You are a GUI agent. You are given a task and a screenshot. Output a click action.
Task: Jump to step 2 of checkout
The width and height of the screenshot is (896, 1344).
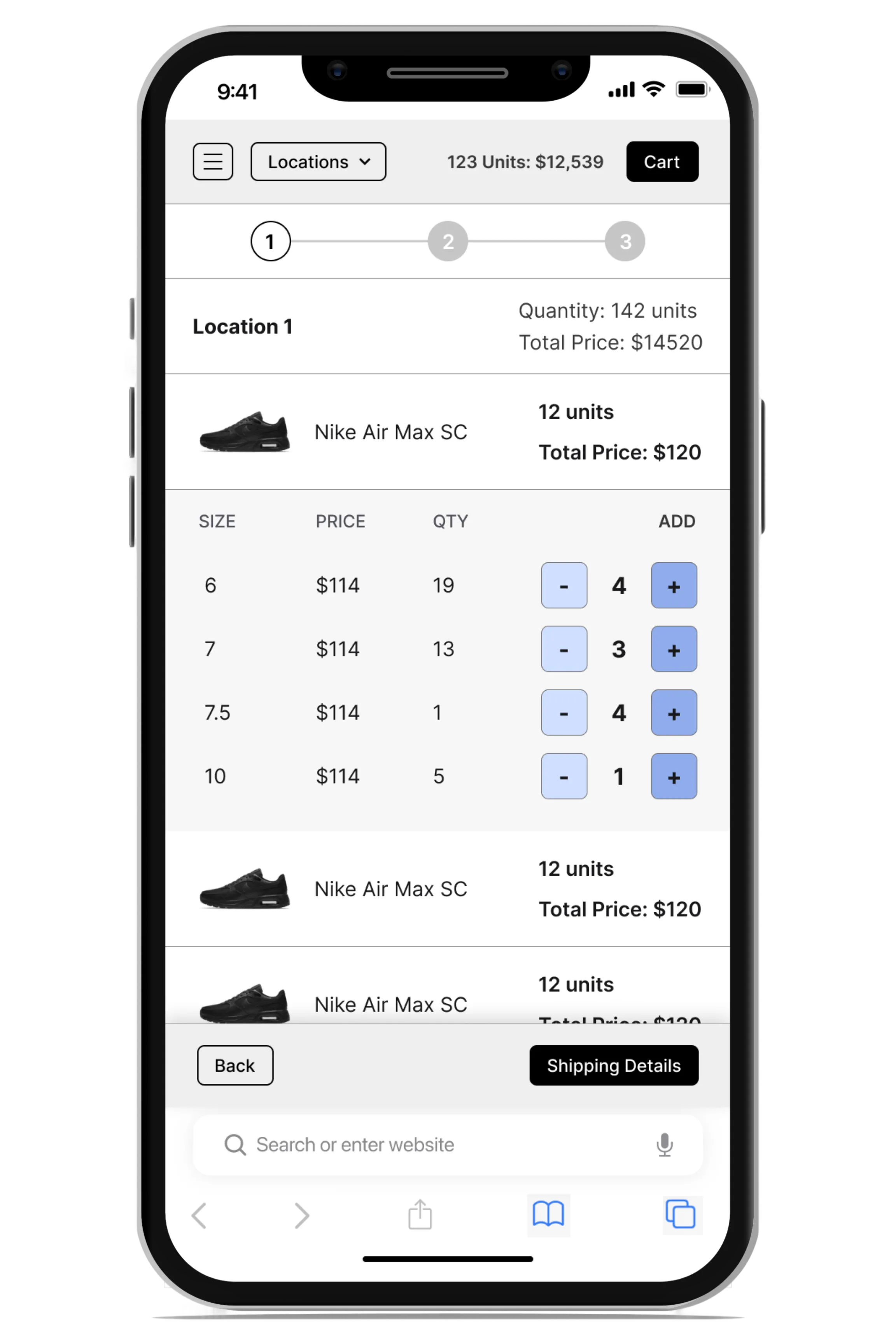coord(448,241)
